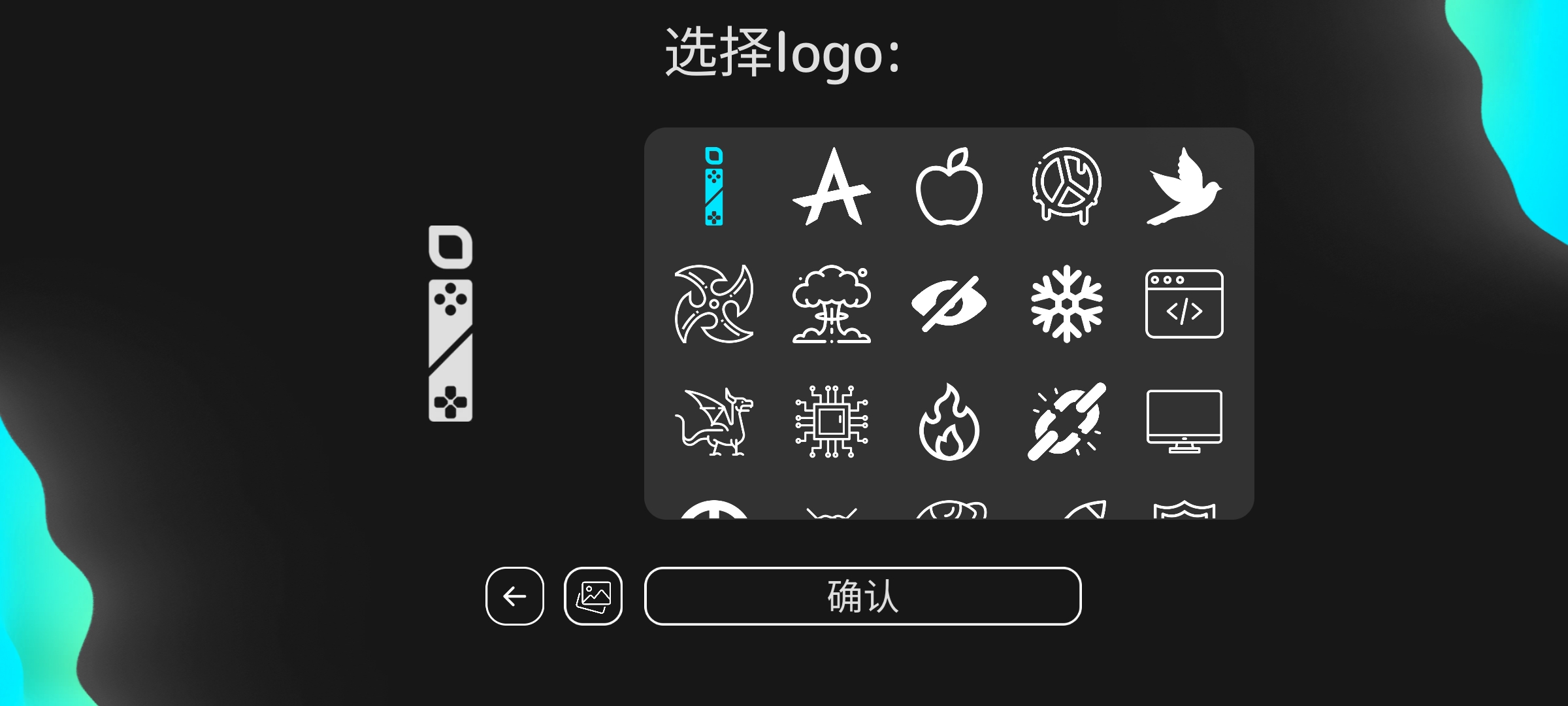Viewport: 1568px width, 706px height.
Task: Choose the broken chain link logo
Action: (x=1067, y=422)
